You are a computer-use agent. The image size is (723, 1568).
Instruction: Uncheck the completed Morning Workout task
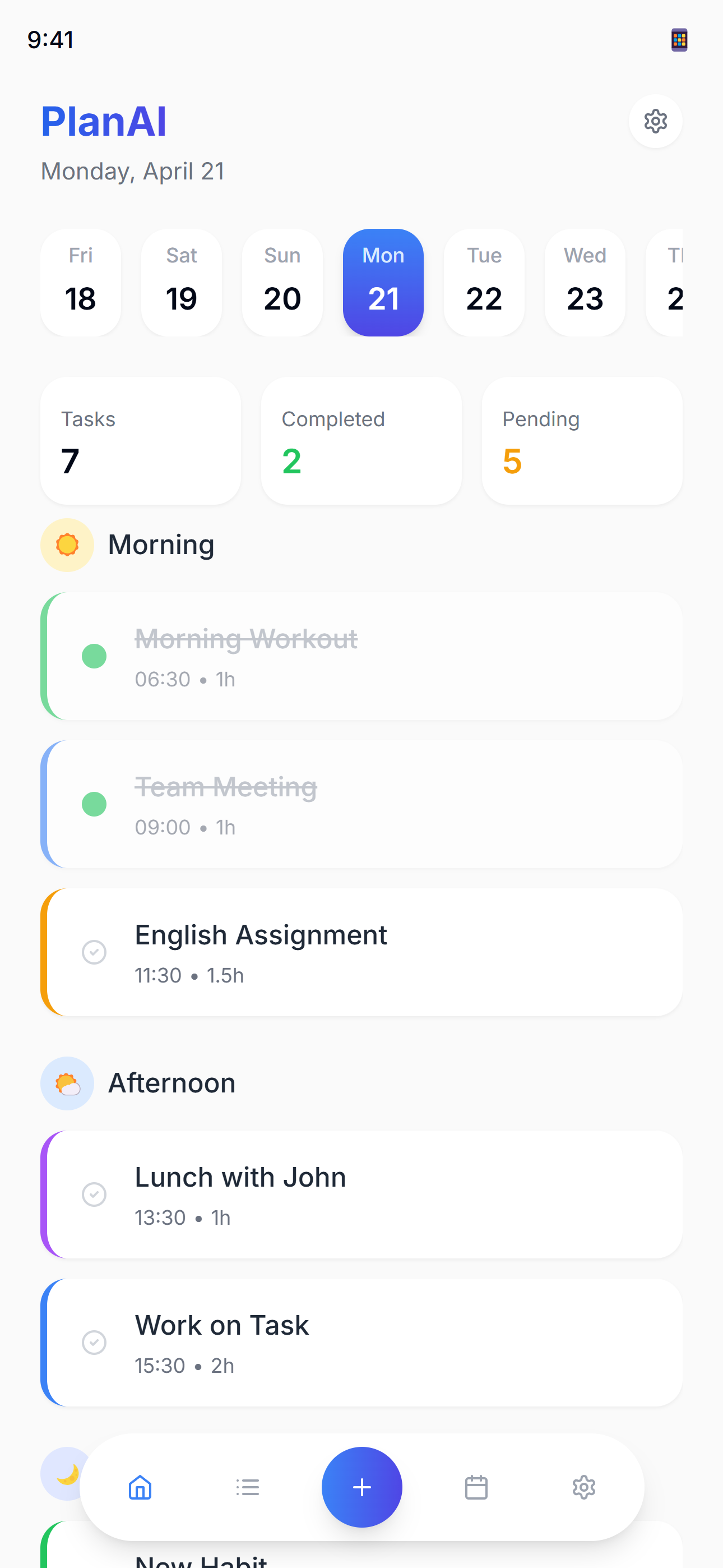tap(94, 656)
